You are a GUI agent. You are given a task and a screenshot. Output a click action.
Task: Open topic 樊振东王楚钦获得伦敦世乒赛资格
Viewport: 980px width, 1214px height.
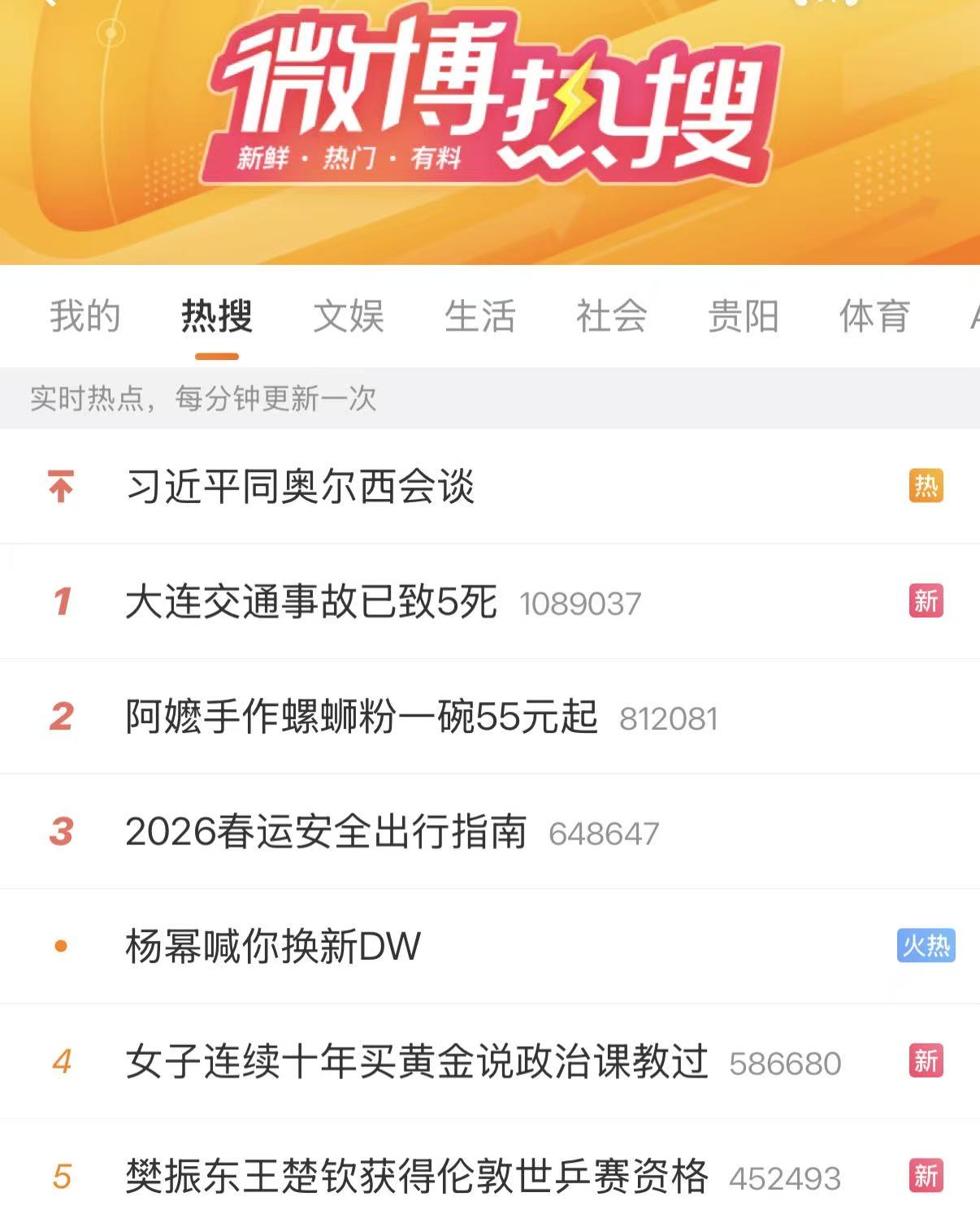click(417, 1177)
